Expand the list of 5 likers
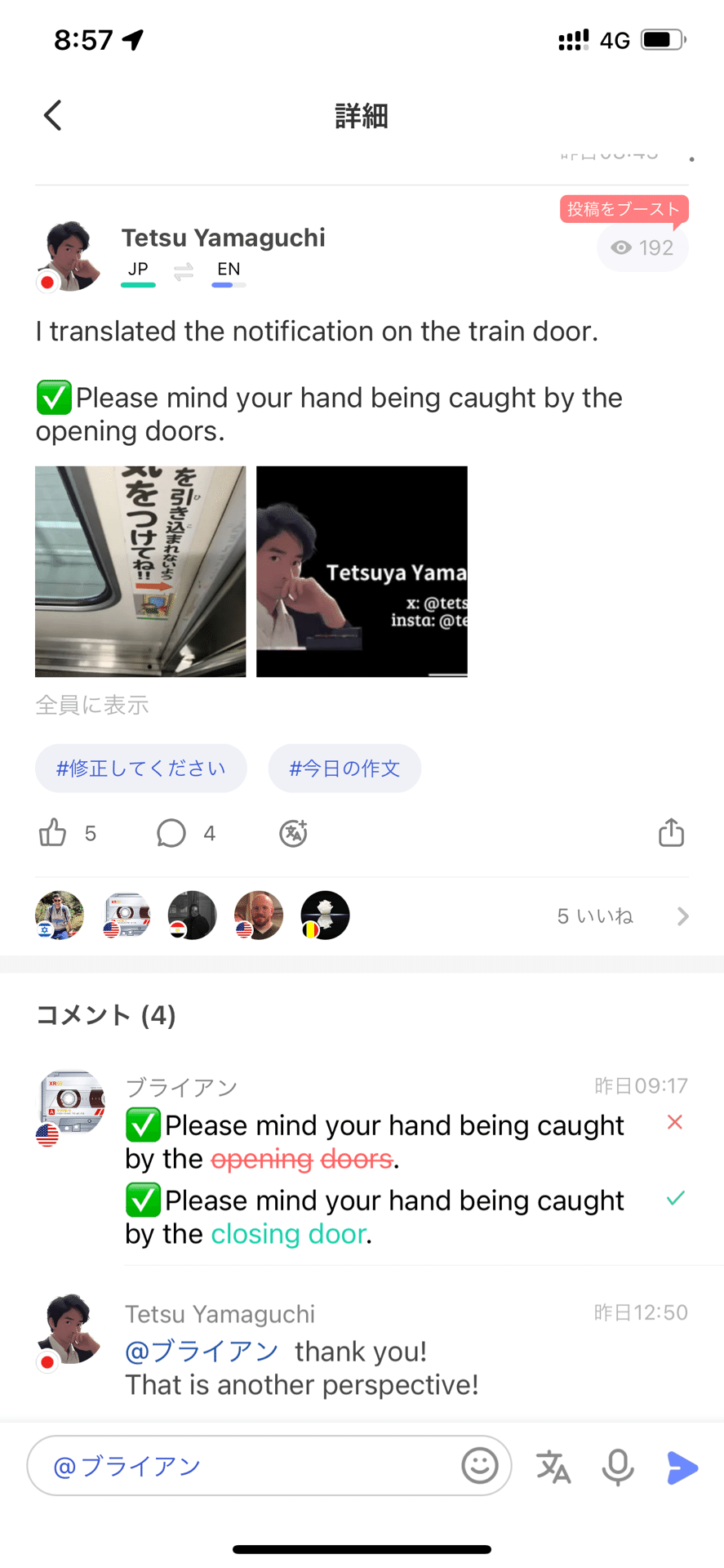The image size is (724, 1568). pos(682,915)
